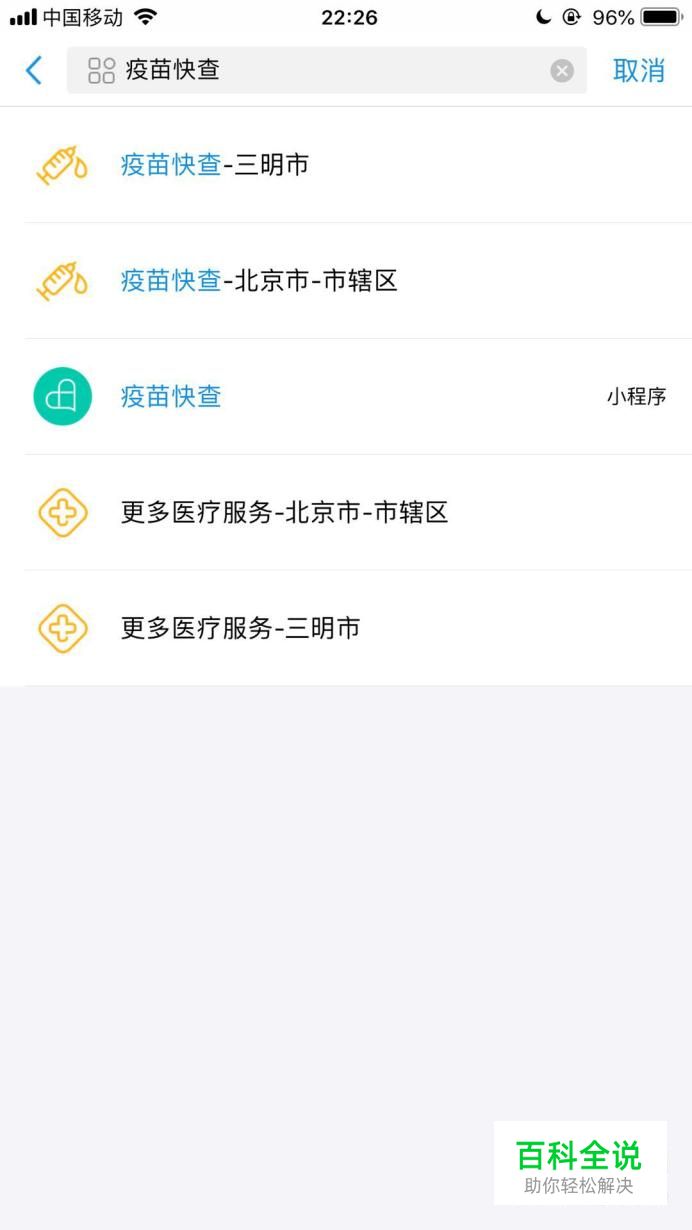Tap the 疫苗快查 search field
Screen dimensions: 692x1230
click(x=320, y=70)
